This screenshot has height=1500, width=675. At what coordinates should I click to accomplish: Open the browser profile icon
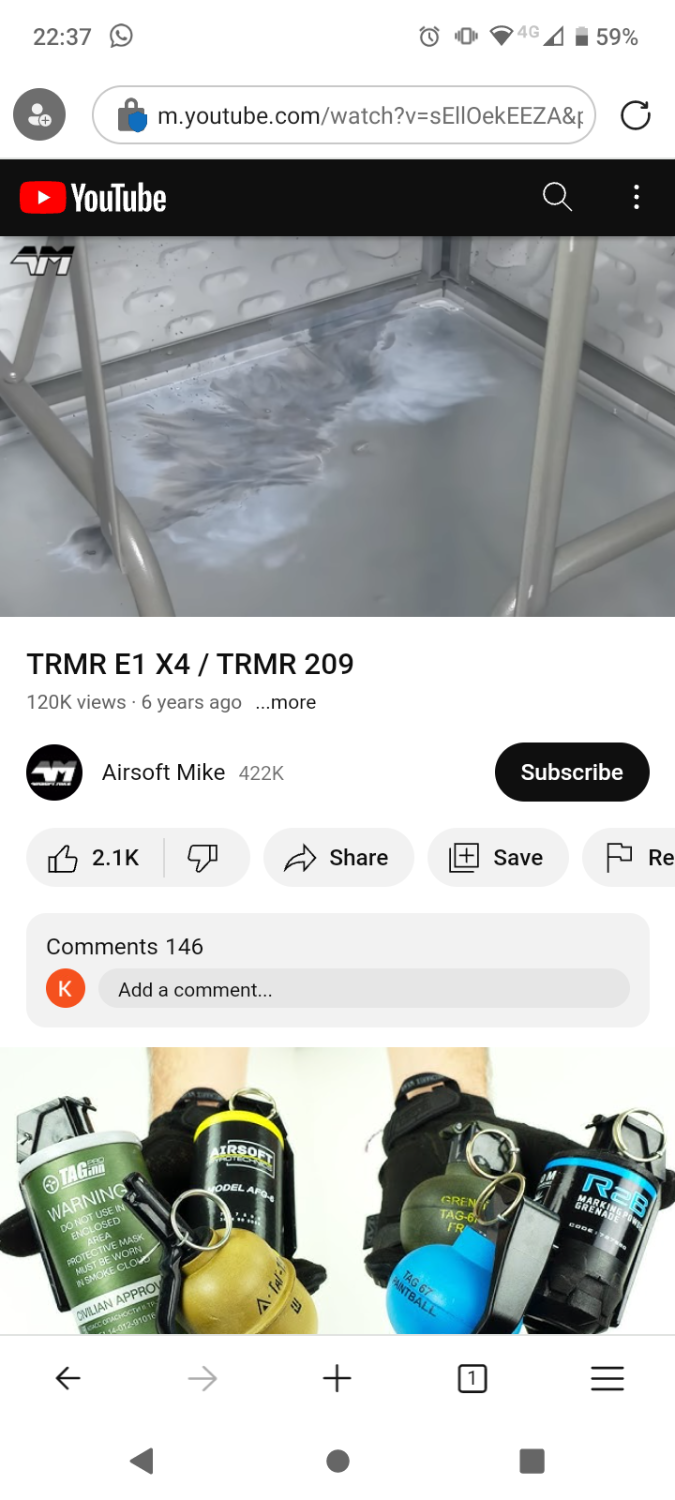(x=39, y=116)
